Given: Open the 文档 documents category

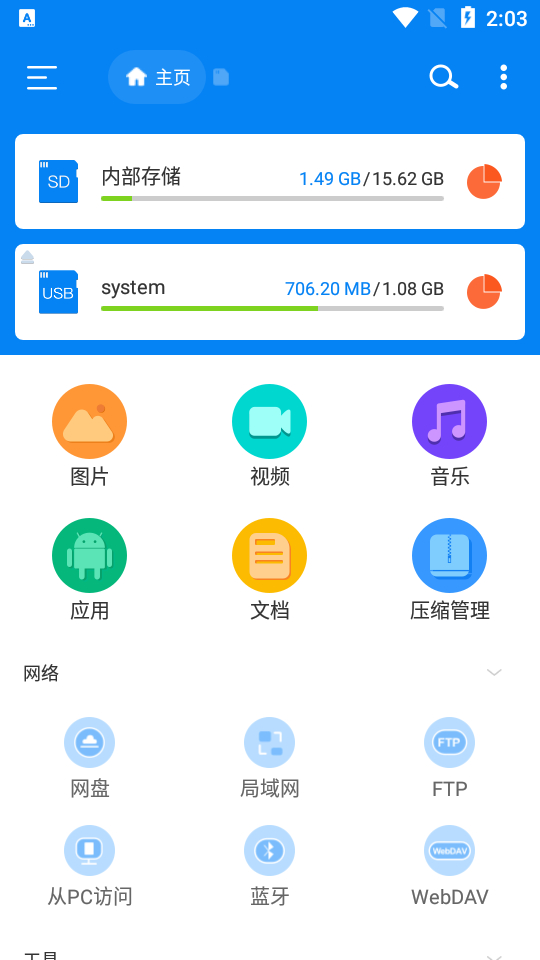Looking at the screenshot, I should click(x=269, y=570).
